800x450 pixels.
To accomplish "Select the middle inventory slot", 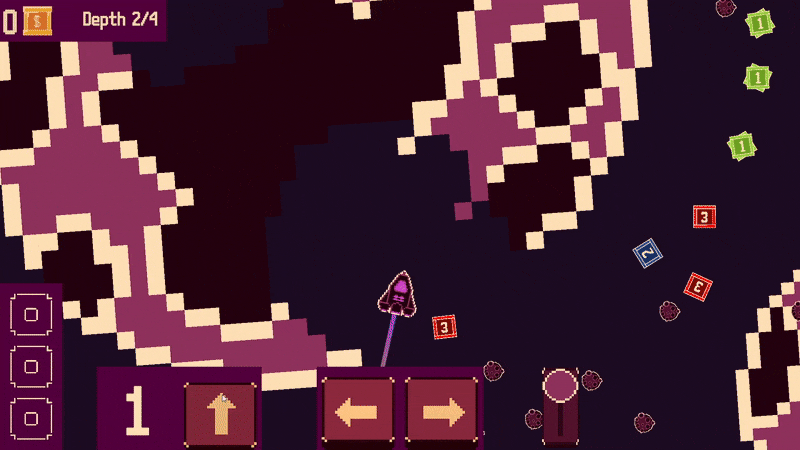I will pos(30,366).
